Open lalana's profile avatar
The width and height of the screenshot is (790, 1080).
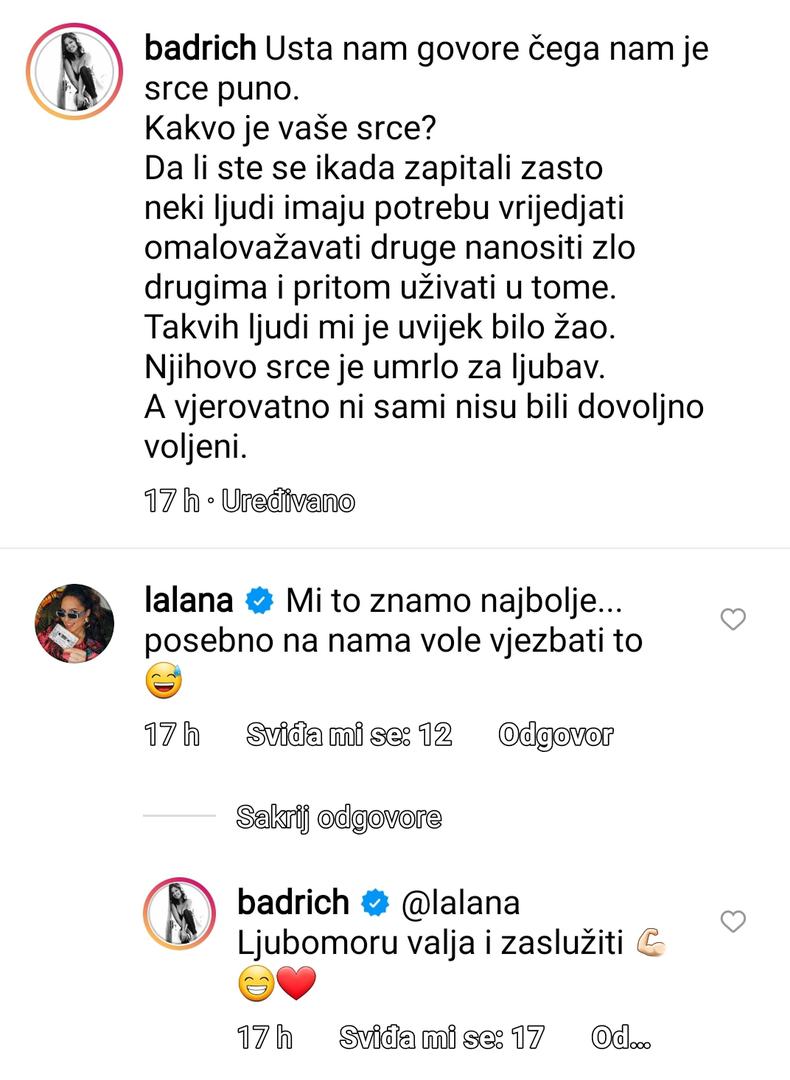tap(75, 624)
